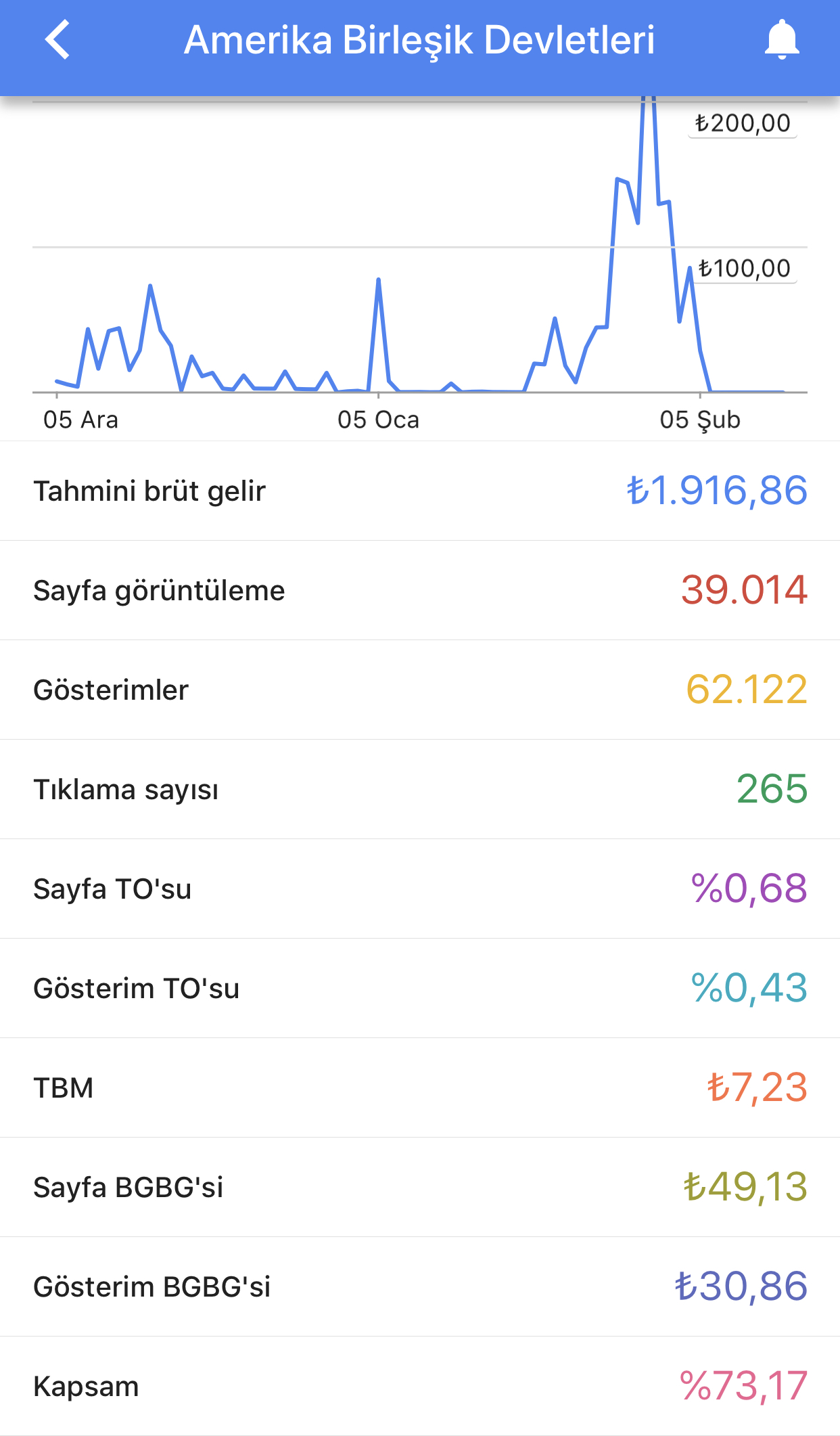Switch chart to Sayfa TO'su
Screen dimensions: 840x1436
(x=420, y=889)
